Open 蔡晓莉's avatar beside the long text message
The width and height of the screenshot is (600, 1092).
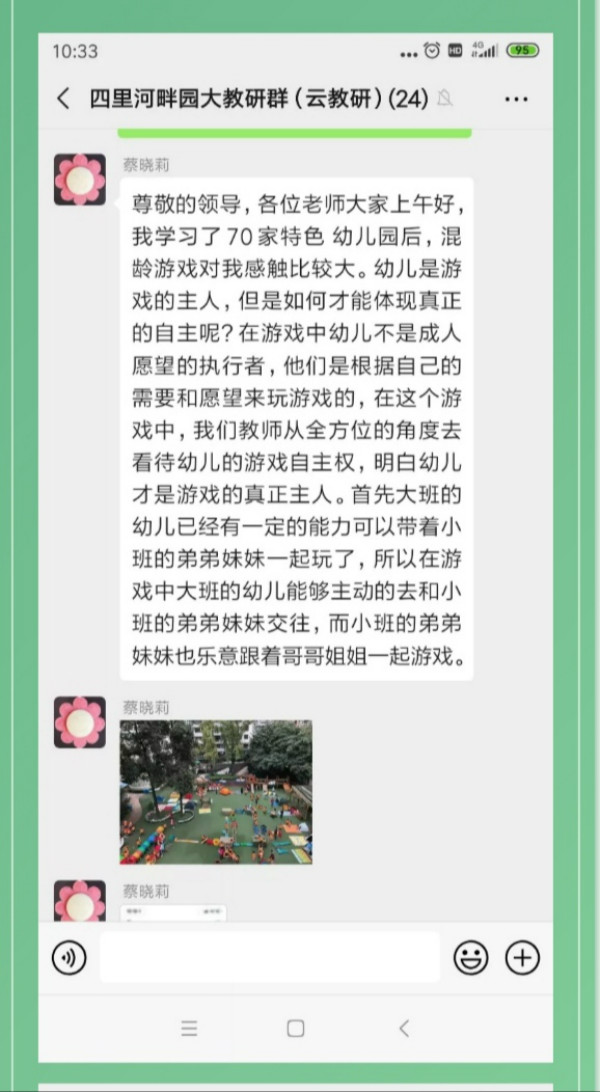[x=80, y=180]
